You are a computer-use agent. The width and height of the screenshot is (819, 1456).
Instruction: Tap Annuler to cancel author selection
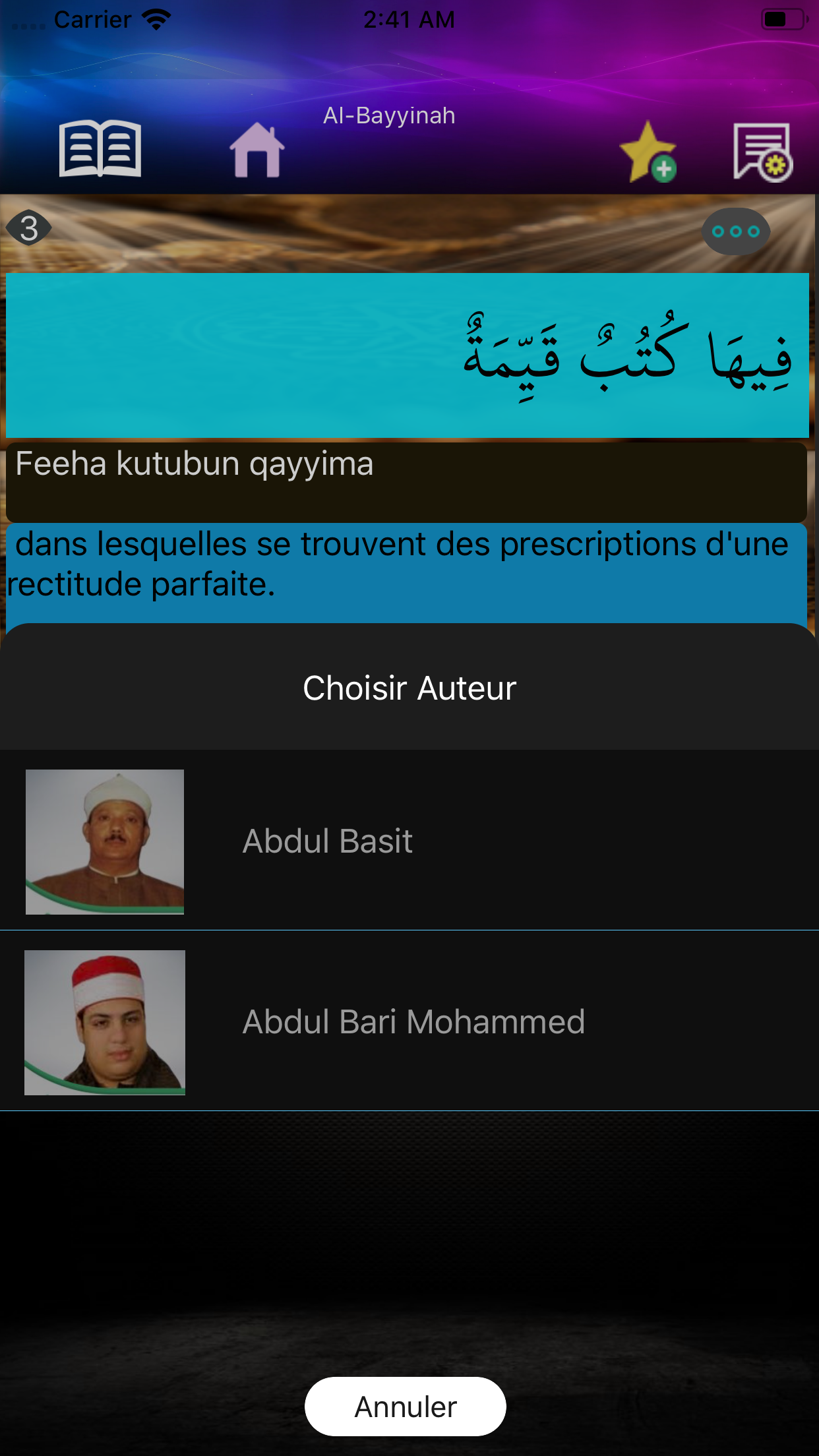pyautogui.click(x=405, y=1407)
